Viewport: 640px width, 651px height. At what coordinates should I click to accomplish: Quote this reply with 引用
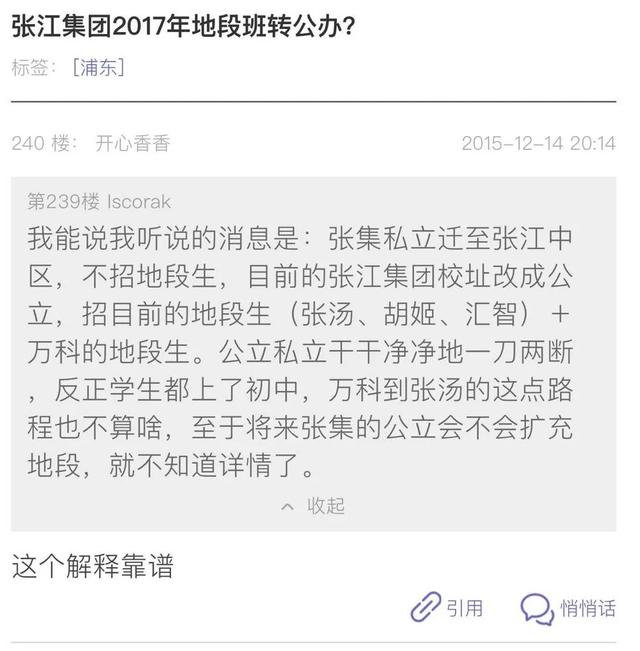click(448, 607)
